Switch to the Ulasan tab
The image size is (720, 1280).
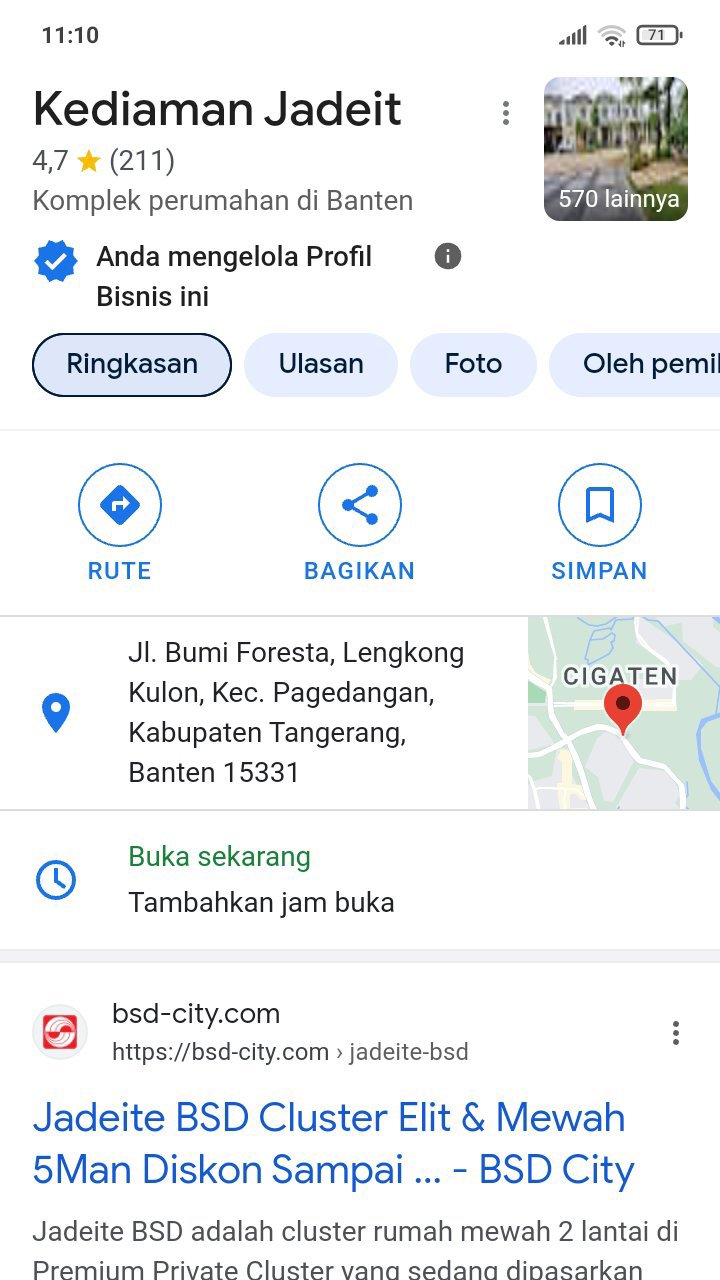[321, 364]
